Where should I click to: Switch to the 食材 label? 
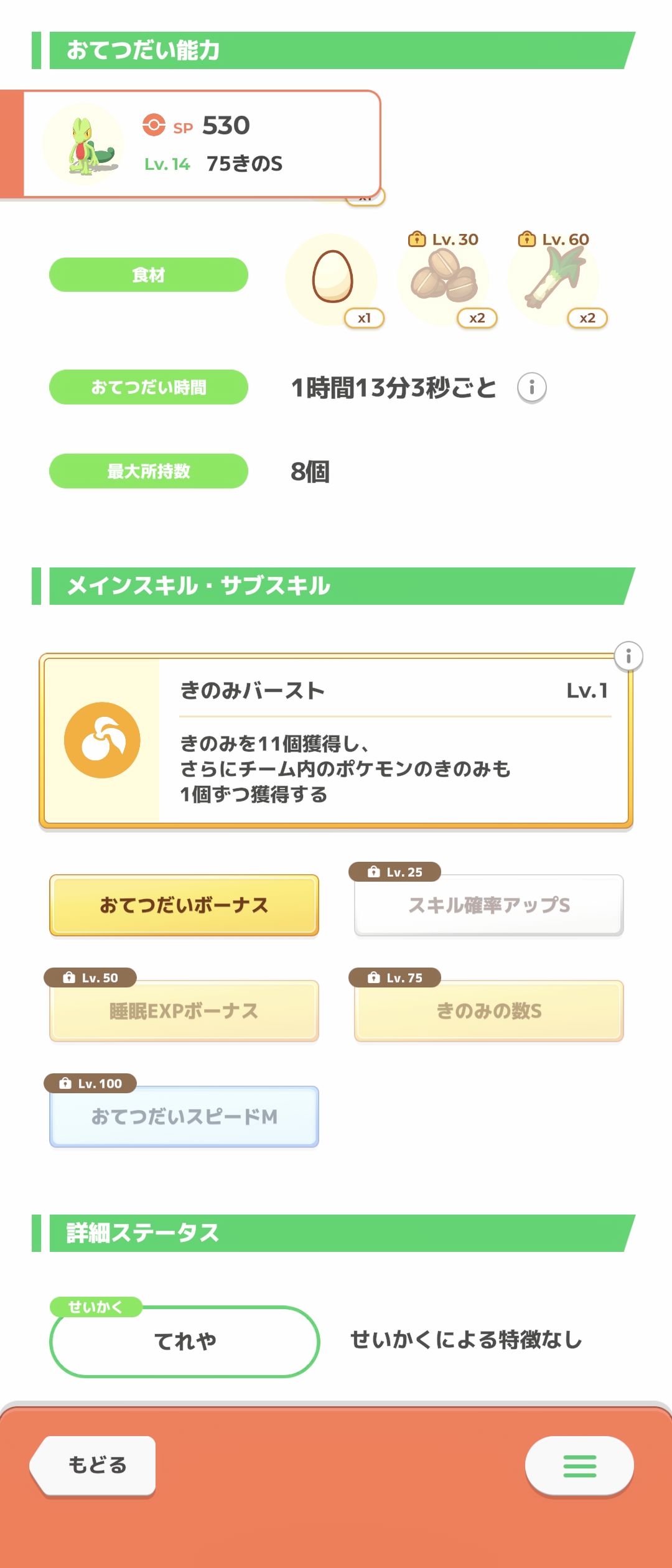click(x=147, y=274)
